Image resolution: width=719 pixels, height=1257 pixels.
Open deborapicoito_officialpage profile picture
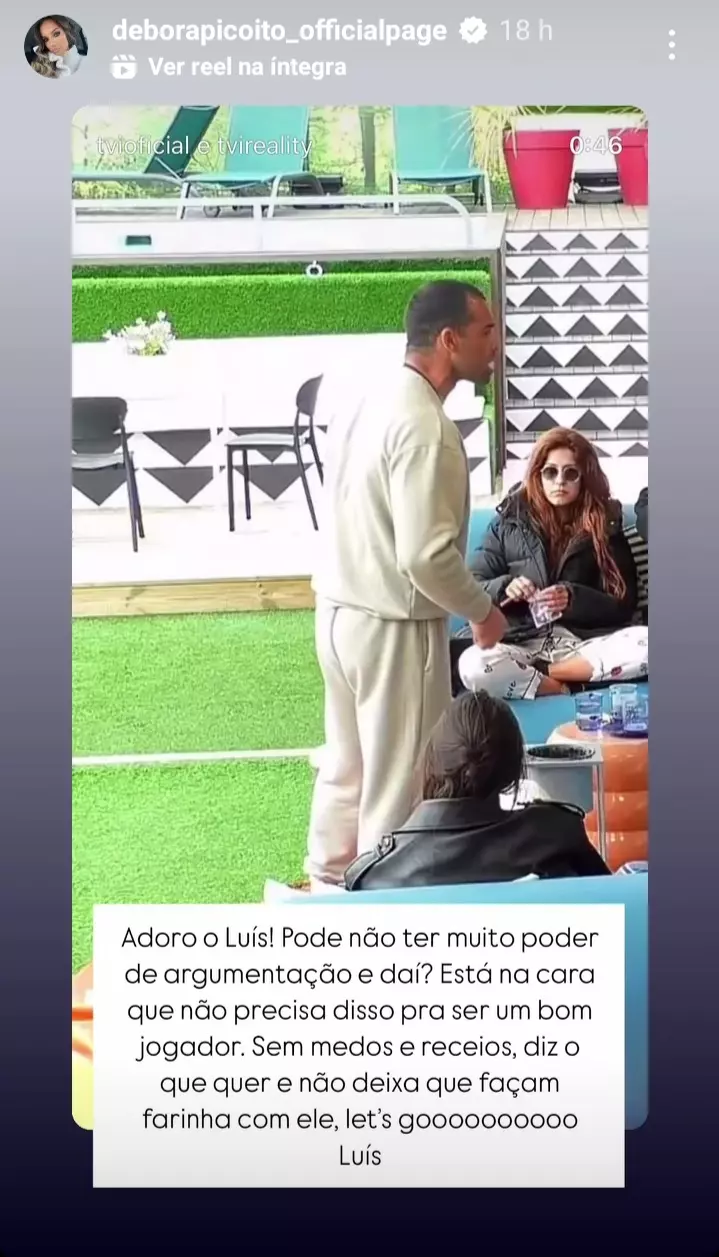pos(56,47)
